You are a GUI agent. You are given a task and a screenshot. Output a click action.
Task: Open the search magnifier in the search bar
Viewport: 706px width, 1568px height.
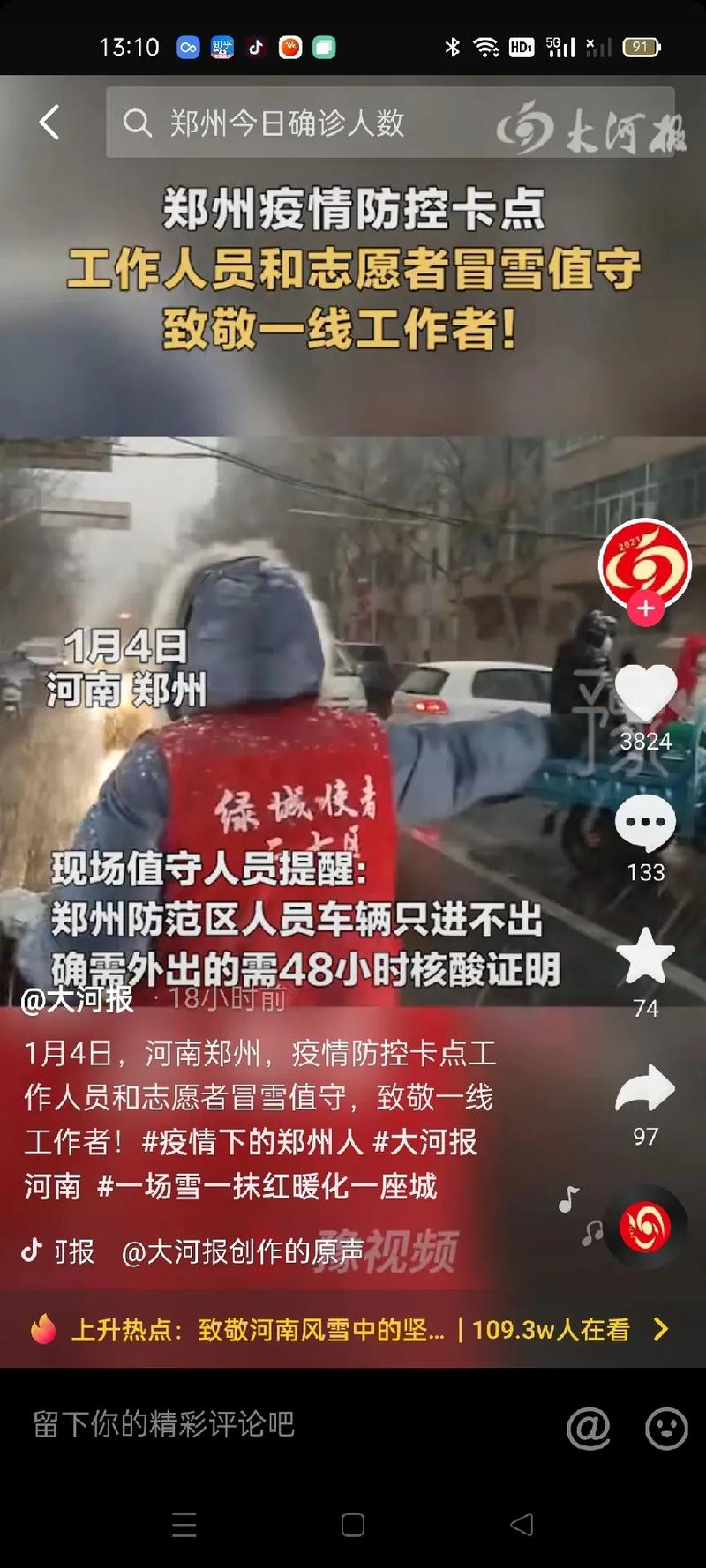click(x=137, y=123)
